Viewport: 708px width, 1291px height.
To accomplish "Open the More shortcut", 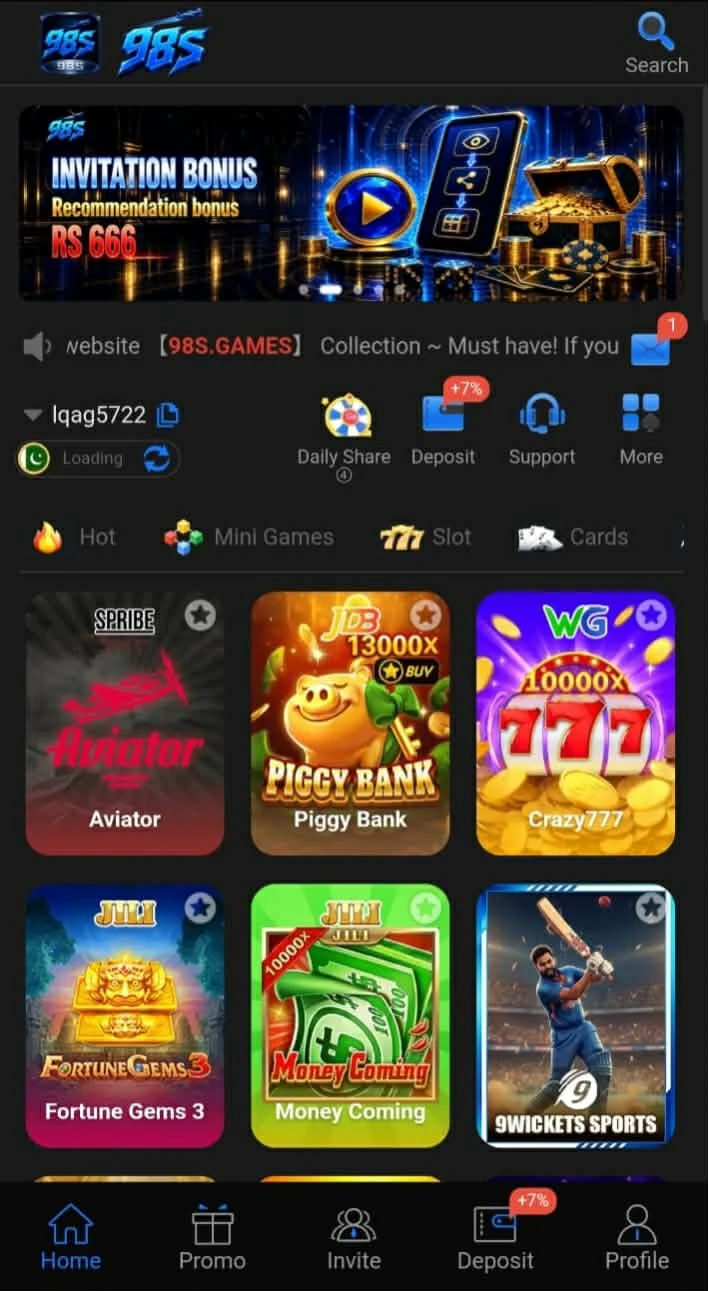I will tap(641, 430).
